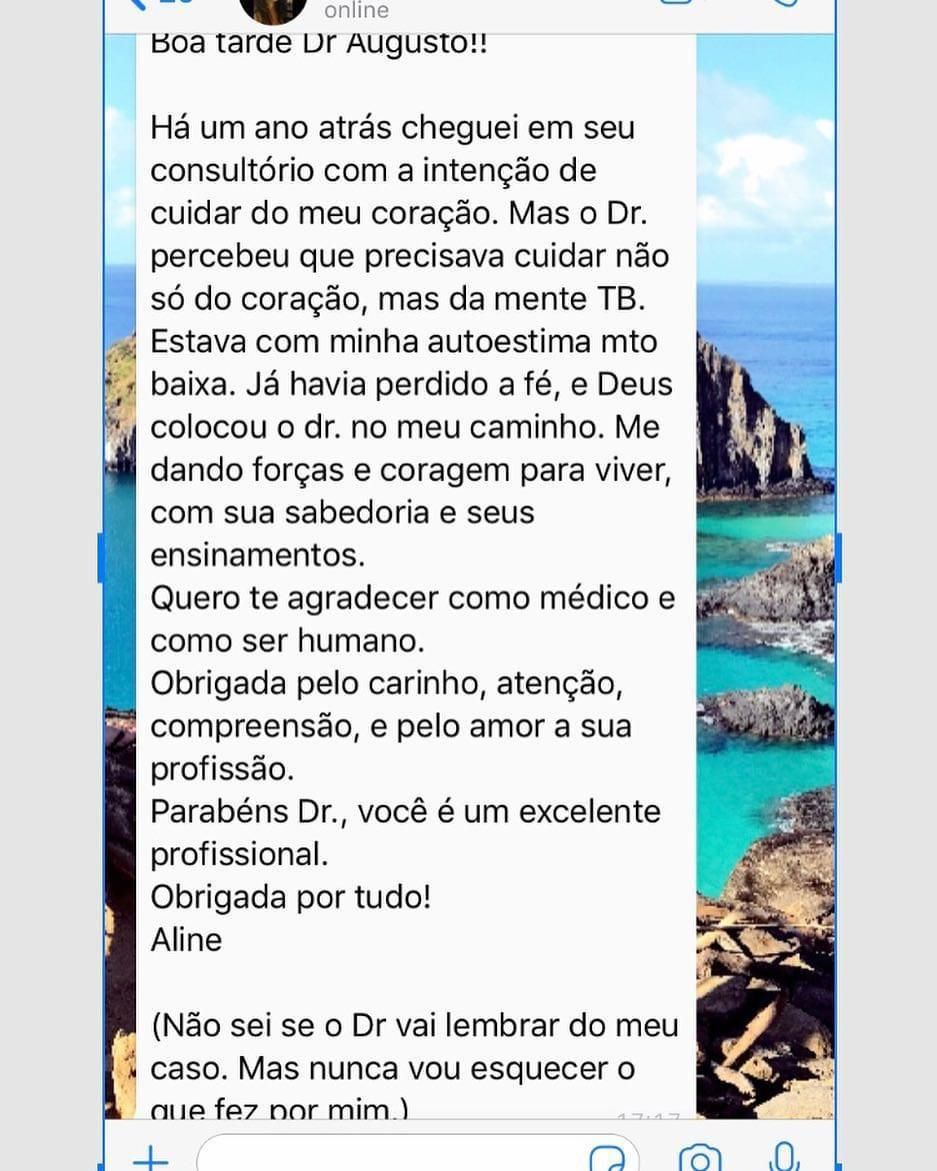Switch focus to the message composer area
Screen dimensions: 937x1171
coord(400,1160)
